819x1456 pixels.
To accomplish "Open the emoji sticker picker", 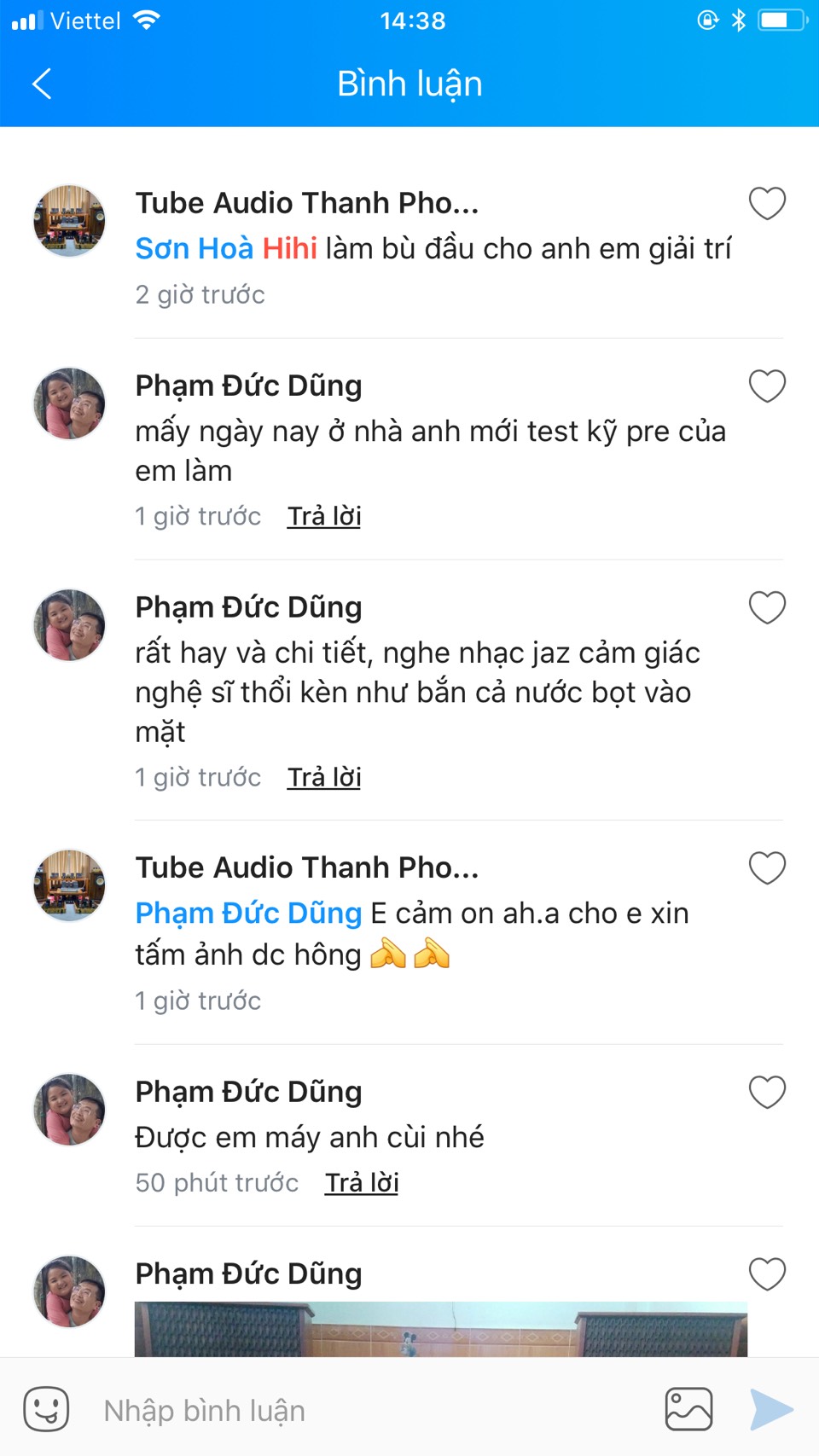I will [x=46, y=1409].
